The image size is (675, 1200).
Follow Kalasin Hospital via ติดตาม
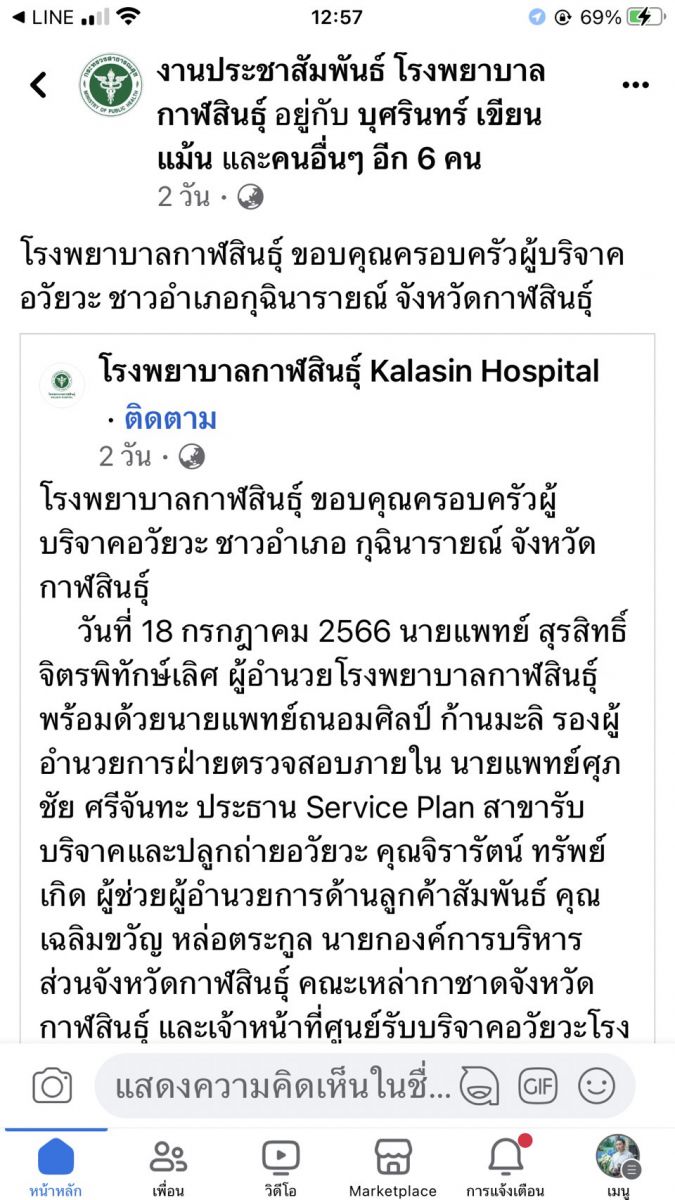pyautogui.click(x=170, y=419)
